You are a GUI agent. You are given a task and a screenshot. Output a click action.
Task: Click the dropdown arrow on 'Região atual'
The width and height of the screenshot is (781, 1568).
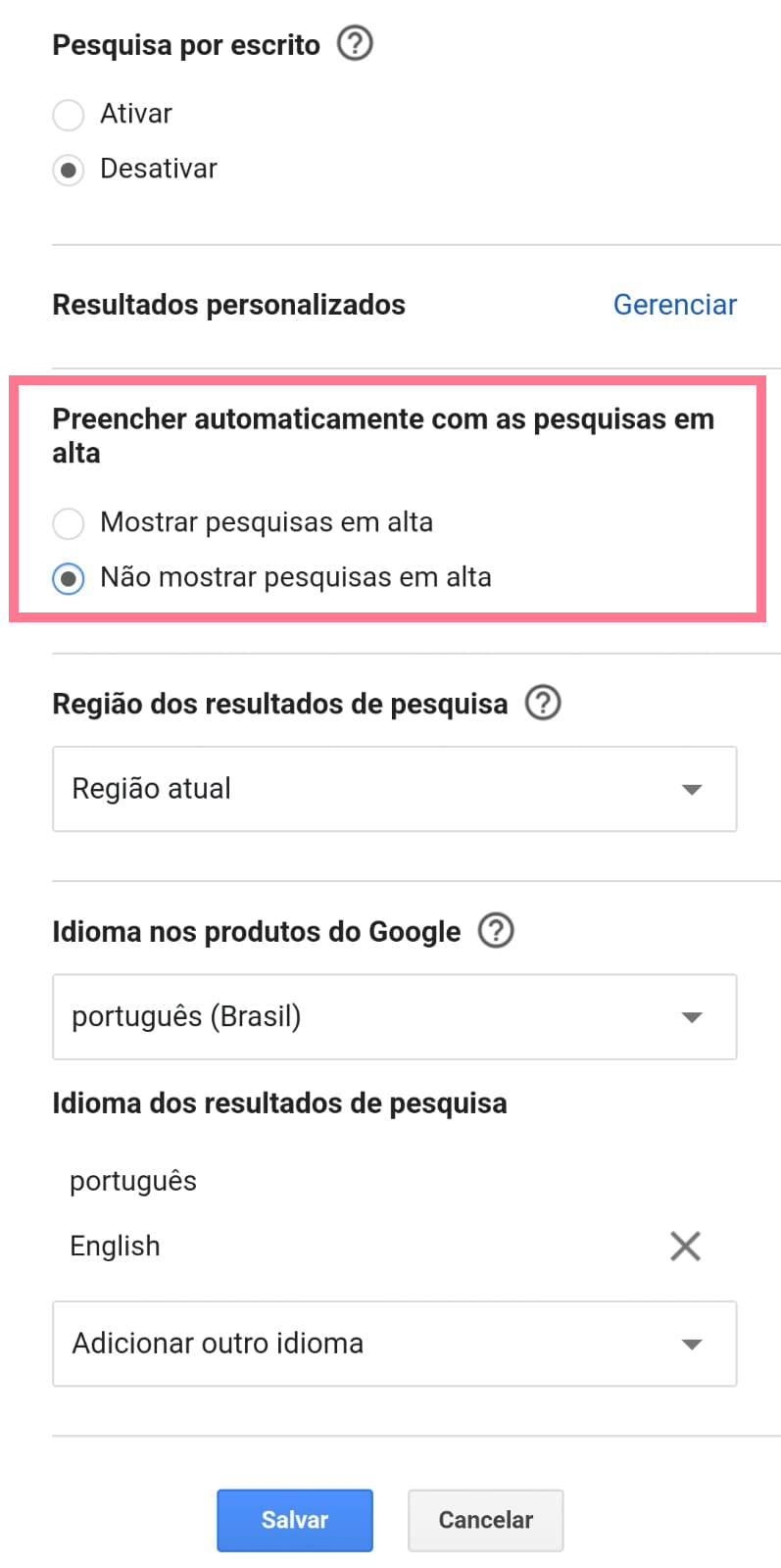(x=694, y=789)
